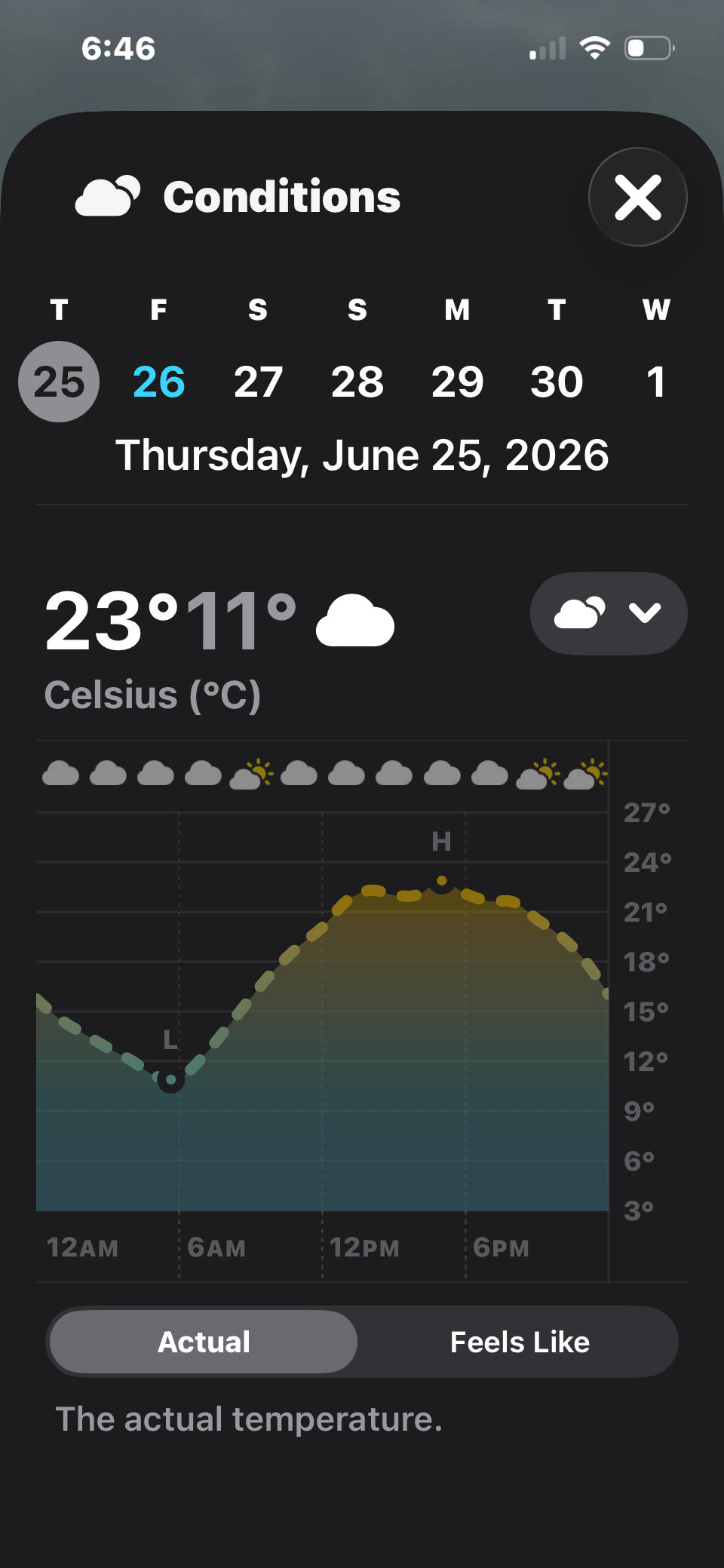The image size is (724, 1568).
Task: Select Sunday the 28th
Action: 357,382
